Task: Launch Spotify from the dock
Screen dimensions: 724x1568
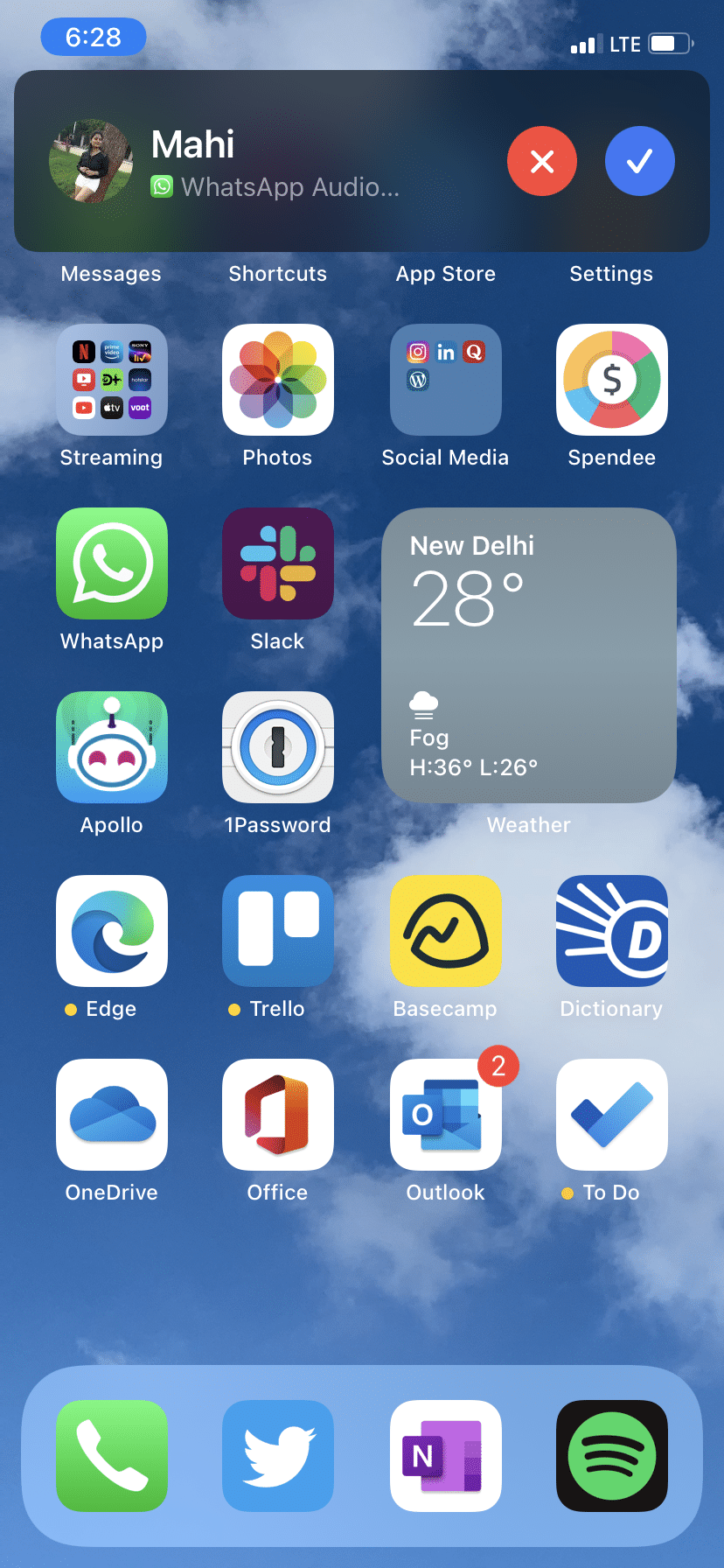Action: [x=612, y=1456]
